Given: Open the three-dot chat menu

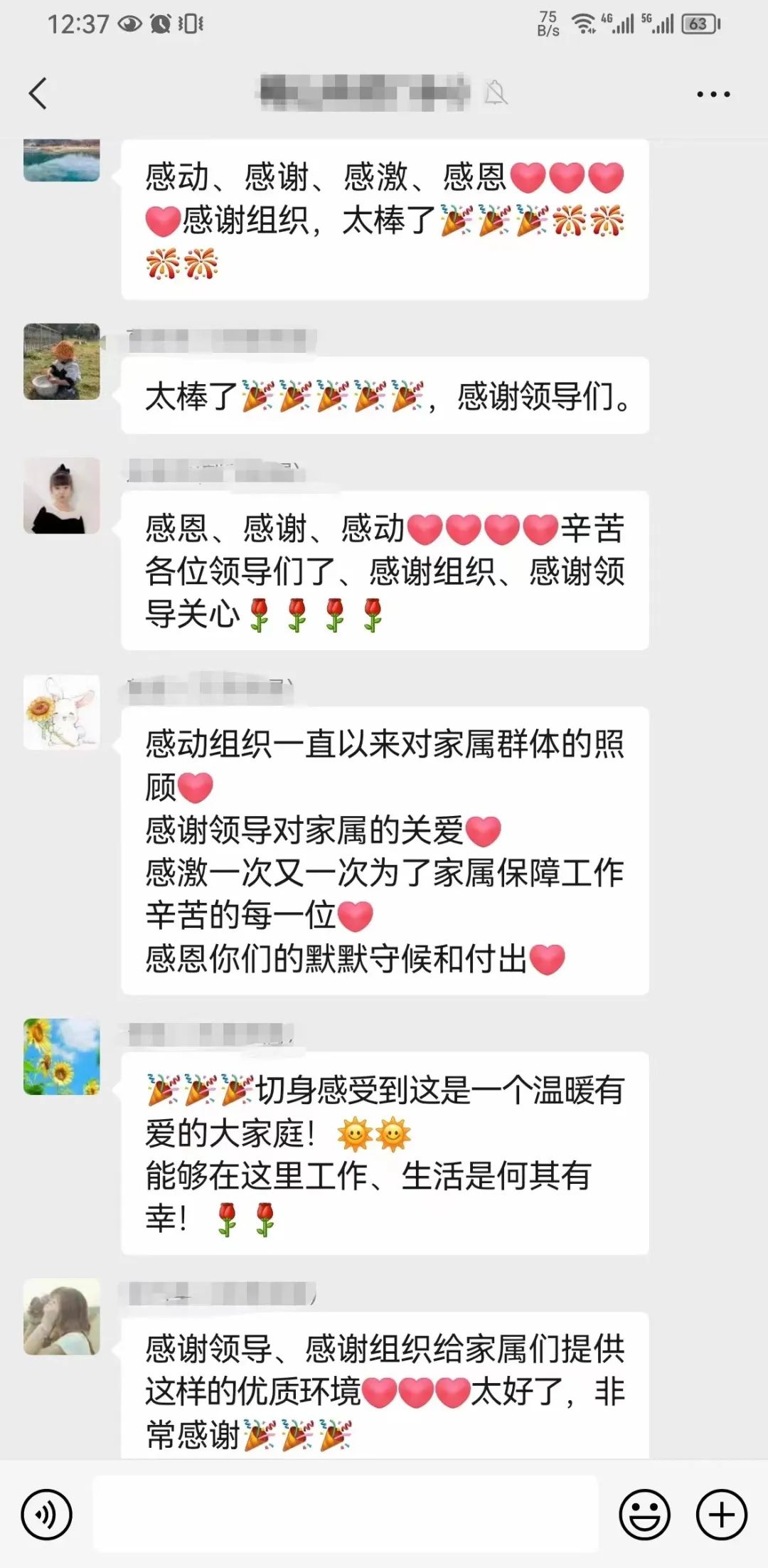Looking at the screenshot, I should click(x=713, y=94).
